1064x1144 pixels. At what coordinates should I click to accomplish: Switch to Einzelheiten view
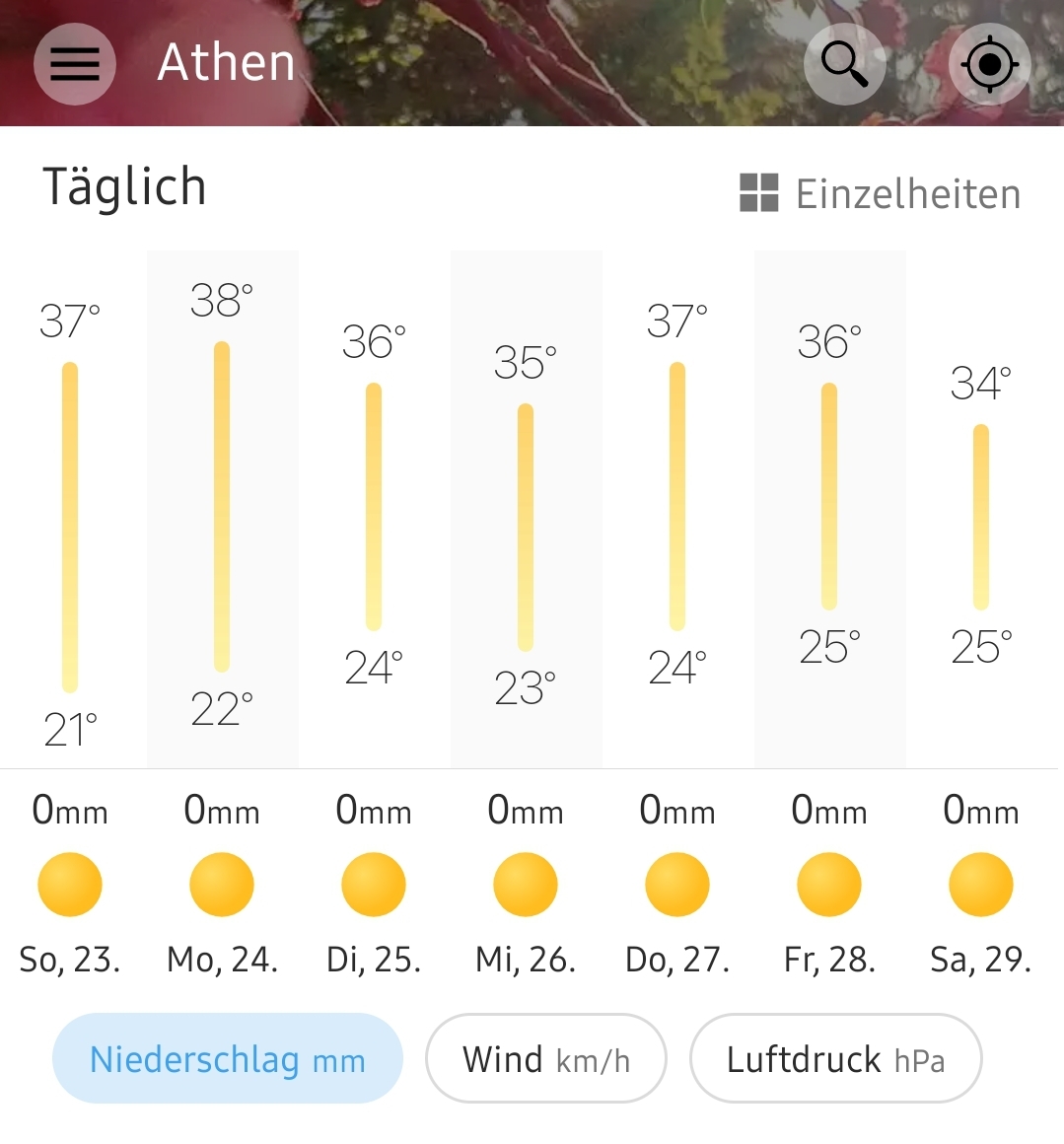[x=881, y=193]
